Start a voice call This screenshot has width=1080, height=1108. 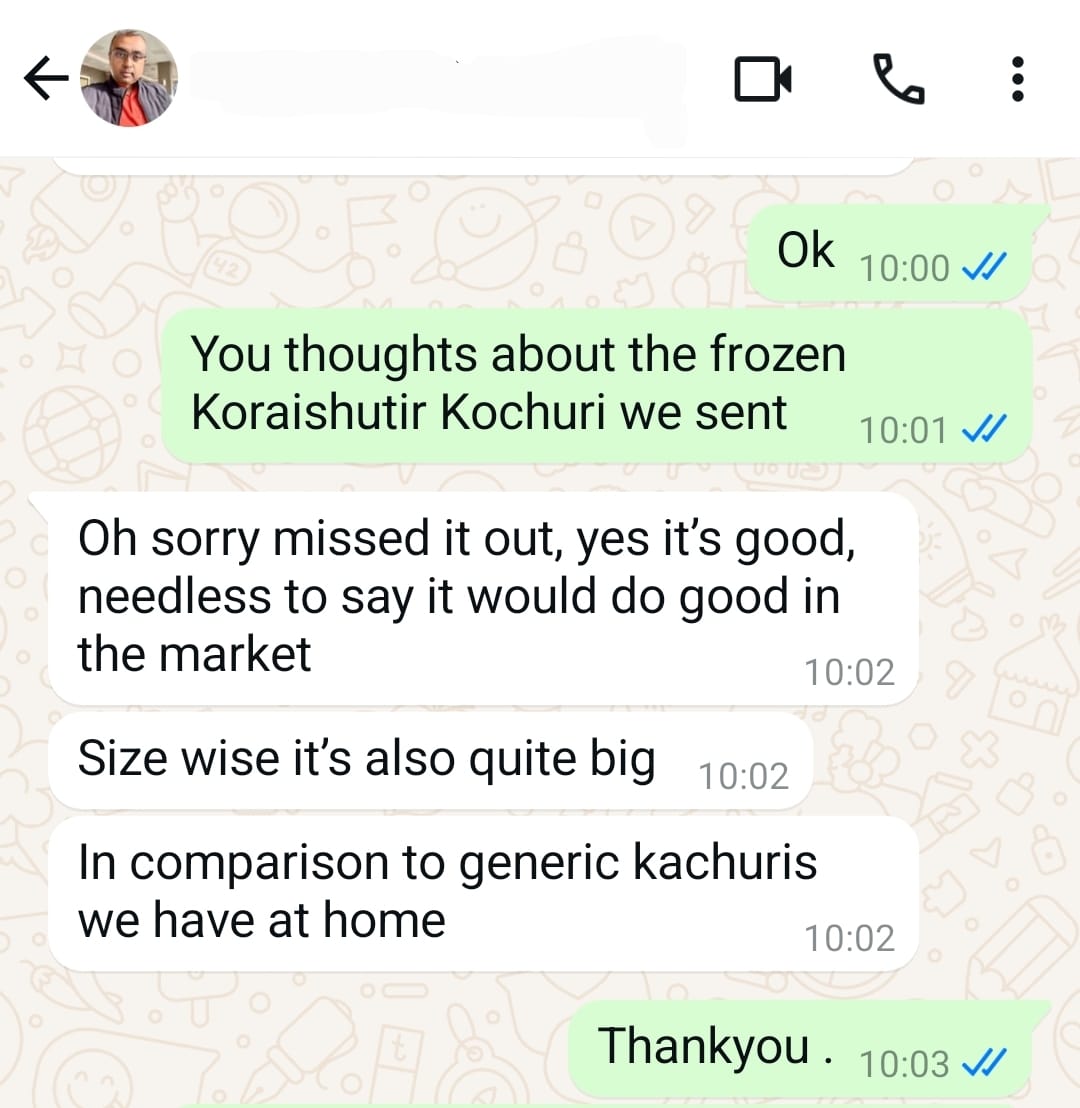(899, 79)
